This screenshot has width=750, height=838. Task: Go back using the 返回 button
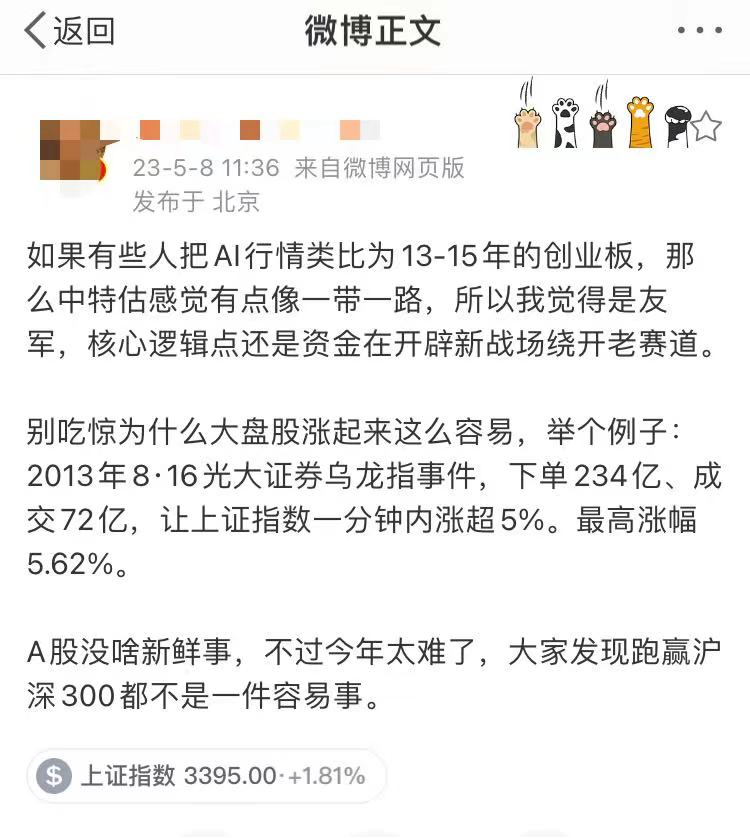point(68,31)
